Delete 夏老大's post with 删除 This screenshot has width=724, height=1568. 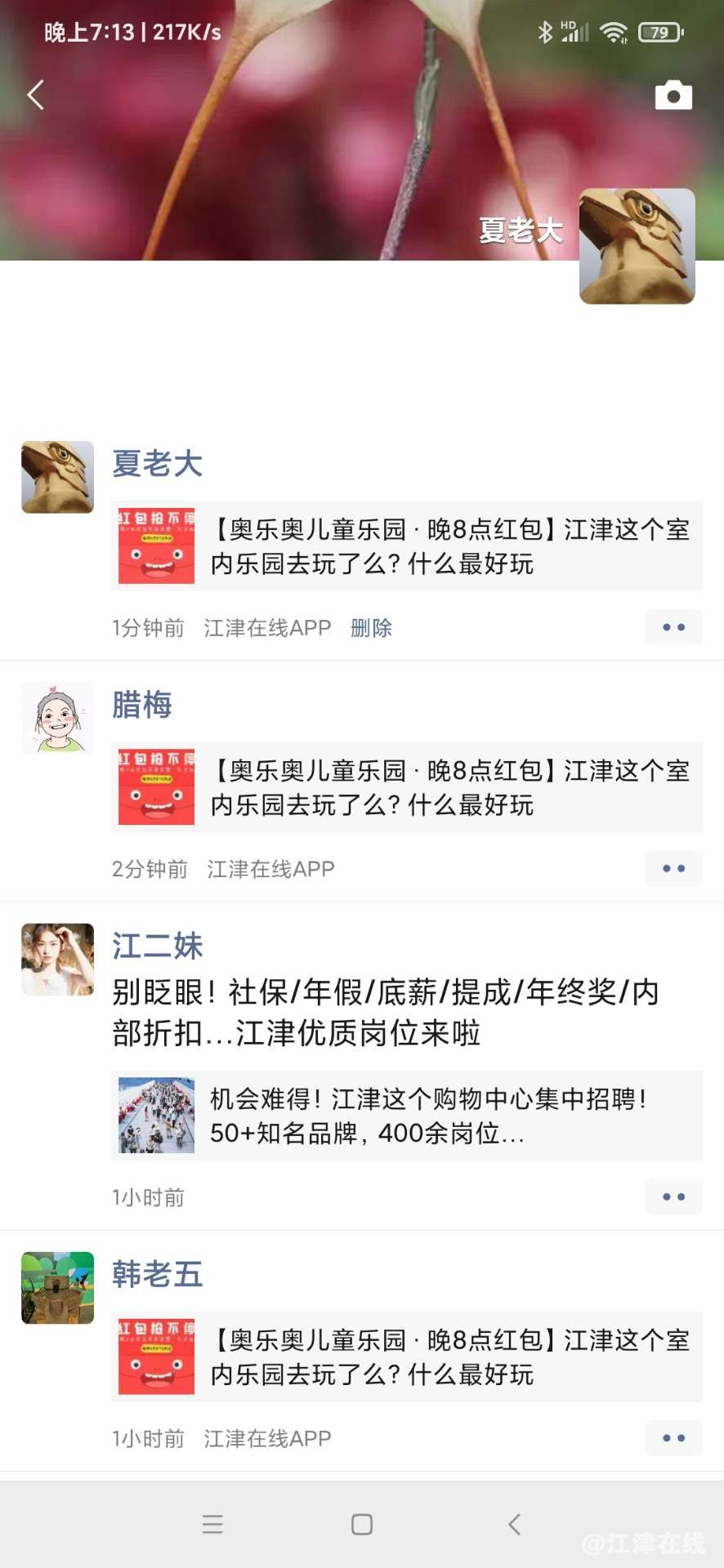coord(371,627)
